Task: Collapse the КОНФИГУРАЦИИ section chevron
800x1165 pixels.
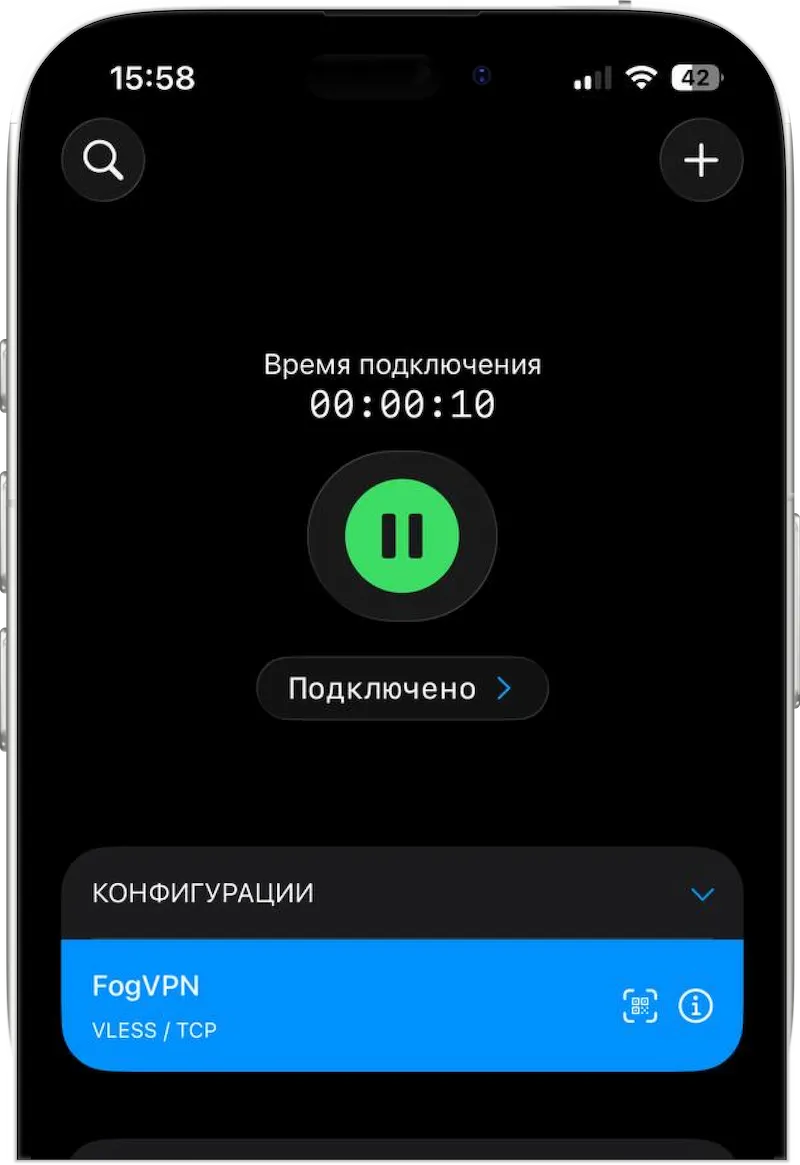Action: point(703,894)
